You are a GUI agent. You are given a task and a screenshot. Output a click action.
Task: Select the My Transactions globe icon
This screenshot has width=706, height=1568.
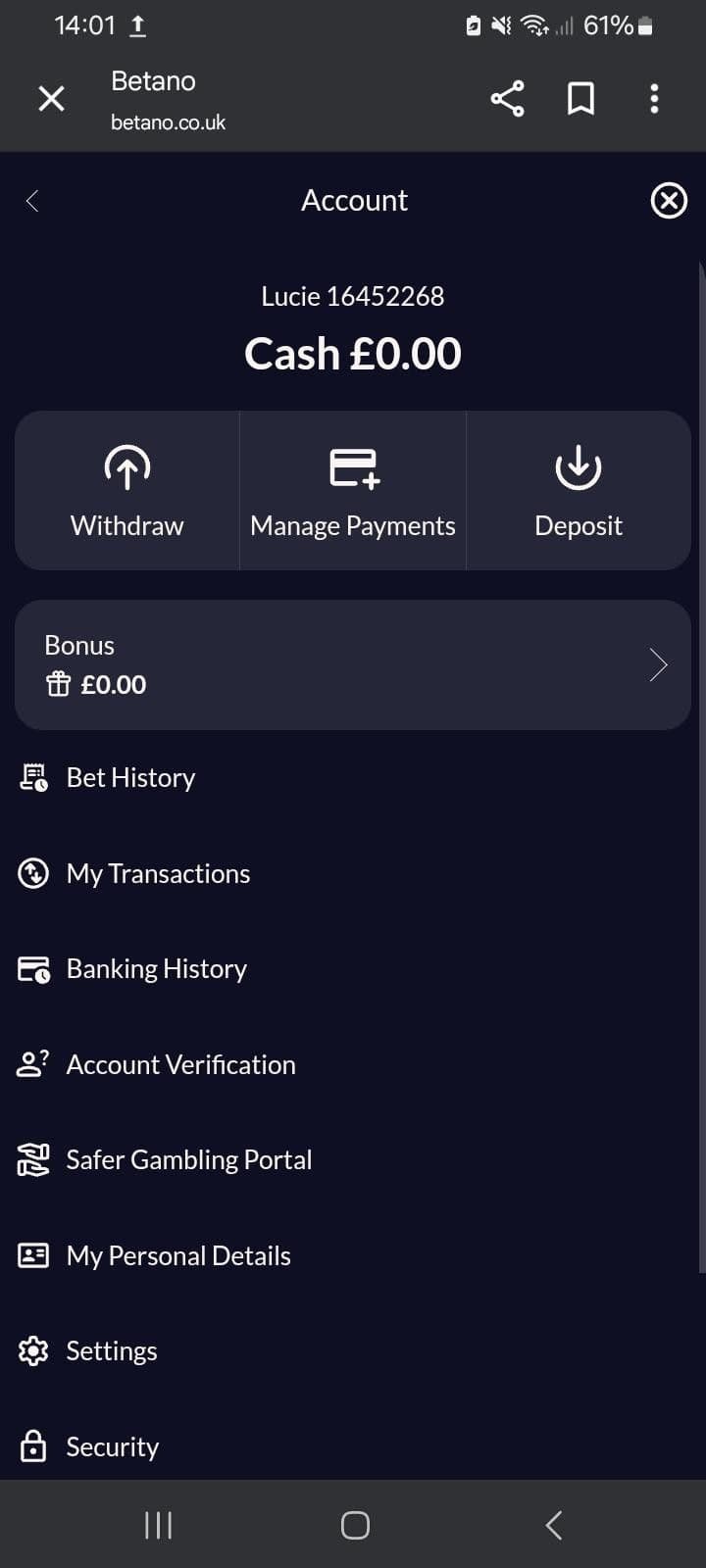point(33,872)
